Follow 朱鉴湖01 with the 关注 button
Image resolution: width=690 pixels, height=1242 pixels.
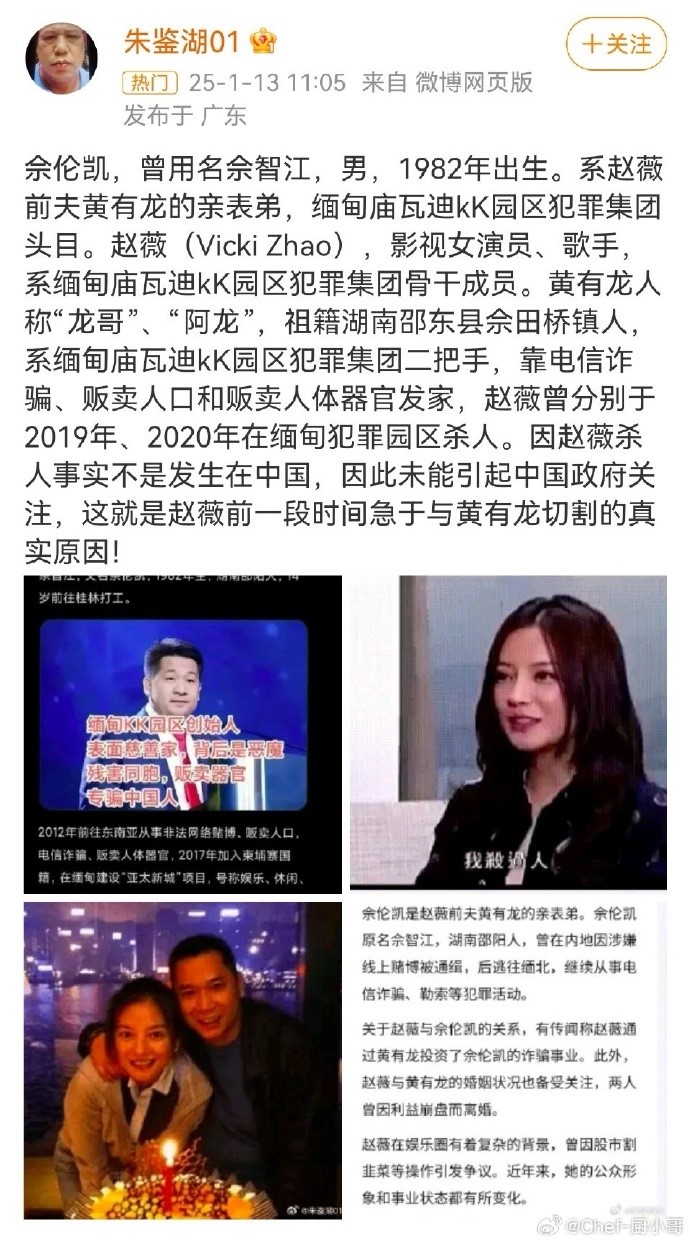pyautogui.click(x=616, y=44)
